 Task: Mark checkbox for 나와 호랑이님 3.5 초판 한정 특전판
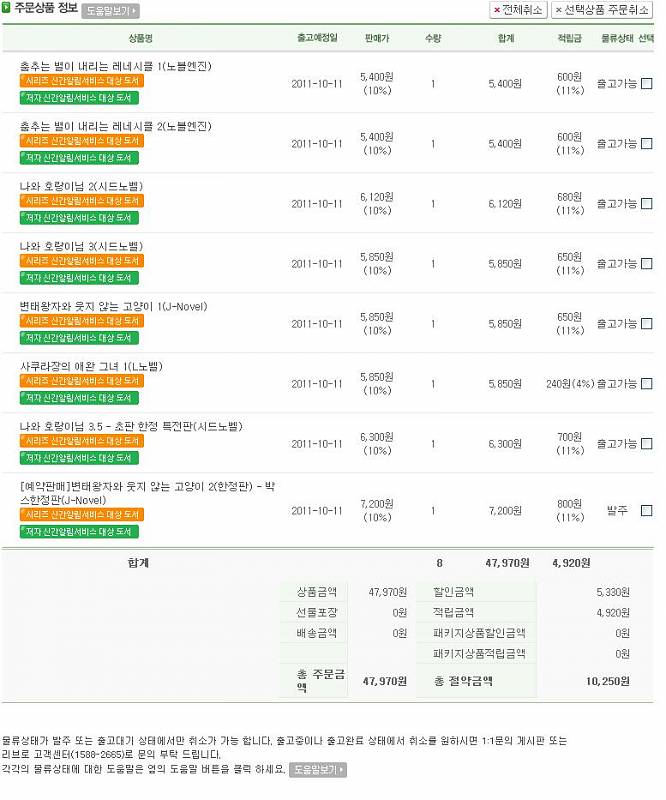click(x=647, y=444)
